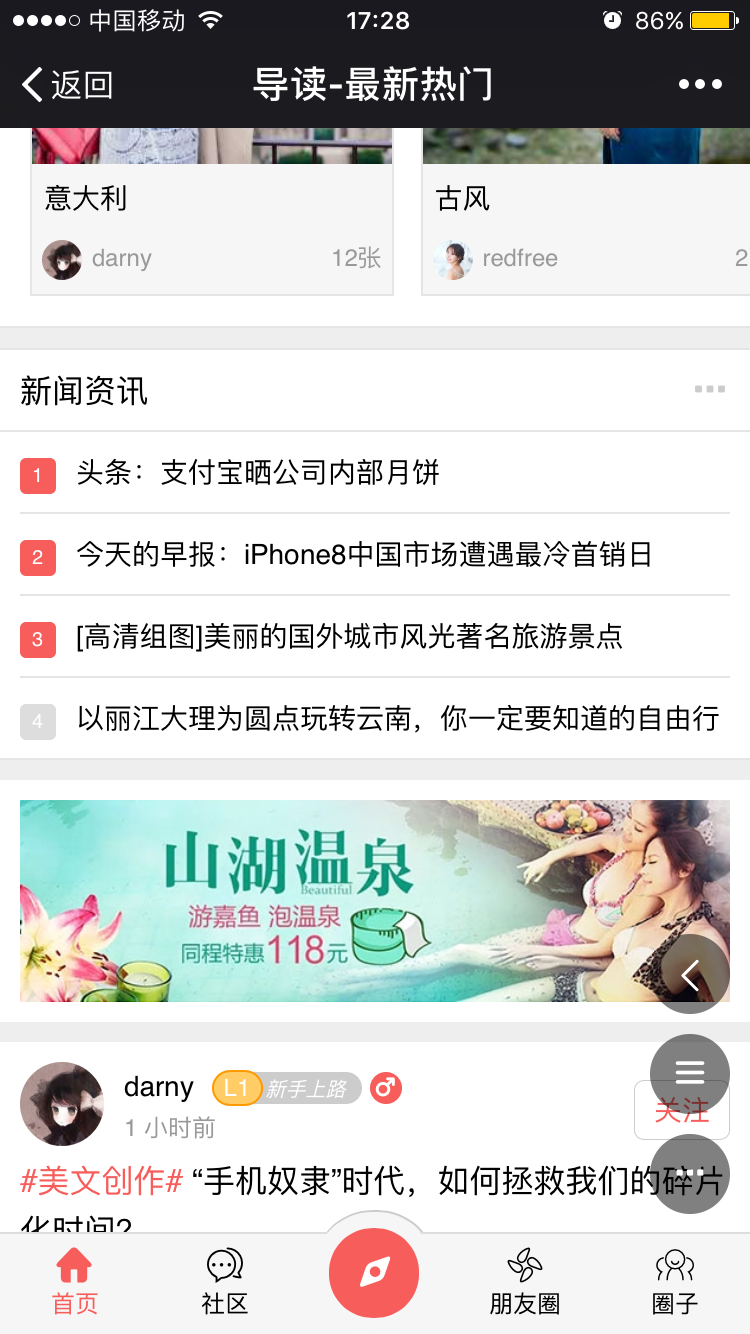
Task: Open the 高清组图 foreign city scenery article
Action: tap(349, 637)
